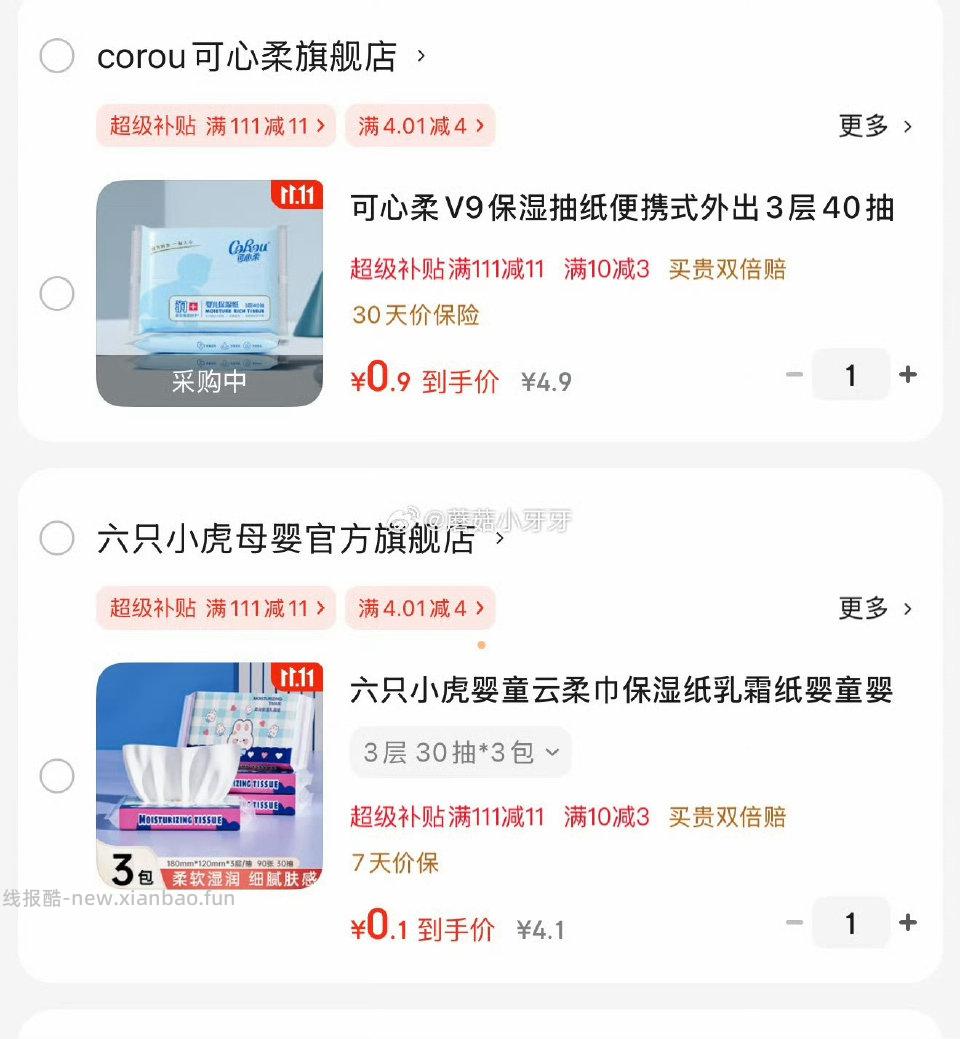The image size is (960, 1039).
Task: Select the 六只小虎婴童云柔巾 product checkbox
Action: click(x=57, y=775)
